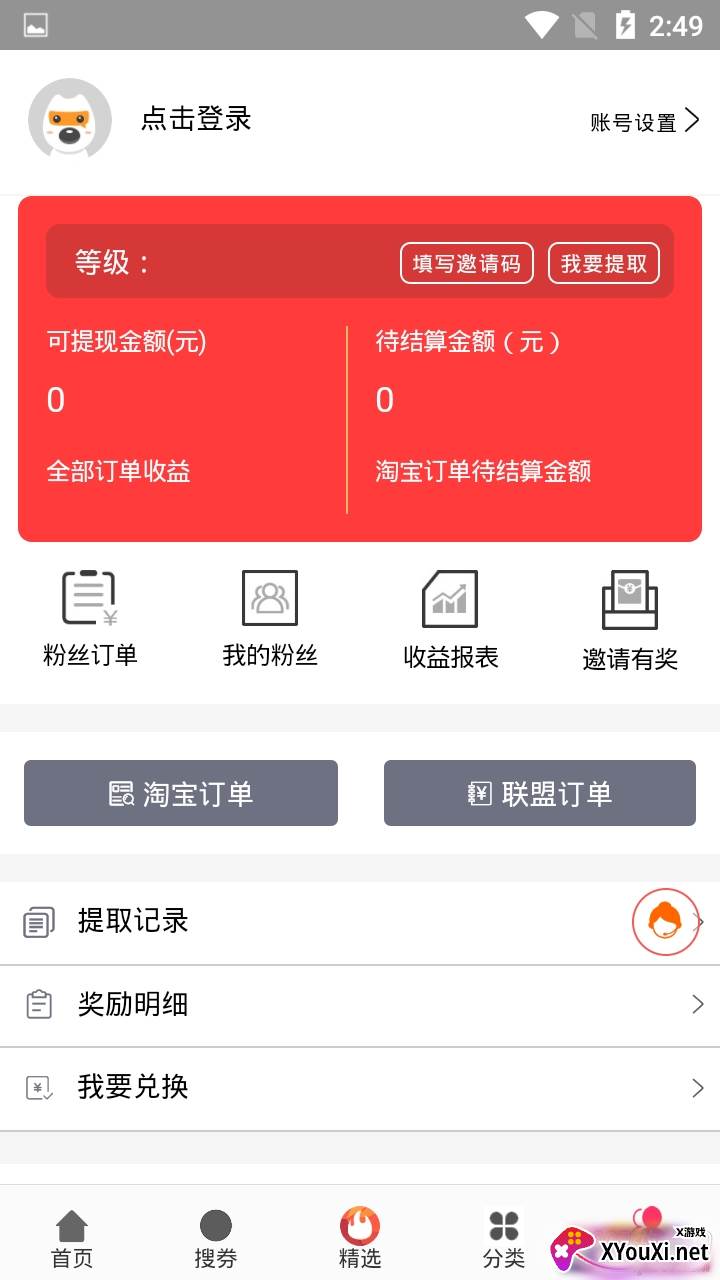Switch to the 首页 home tab
Viewport: 720px width, 1280px height.
pos(72,1238)
